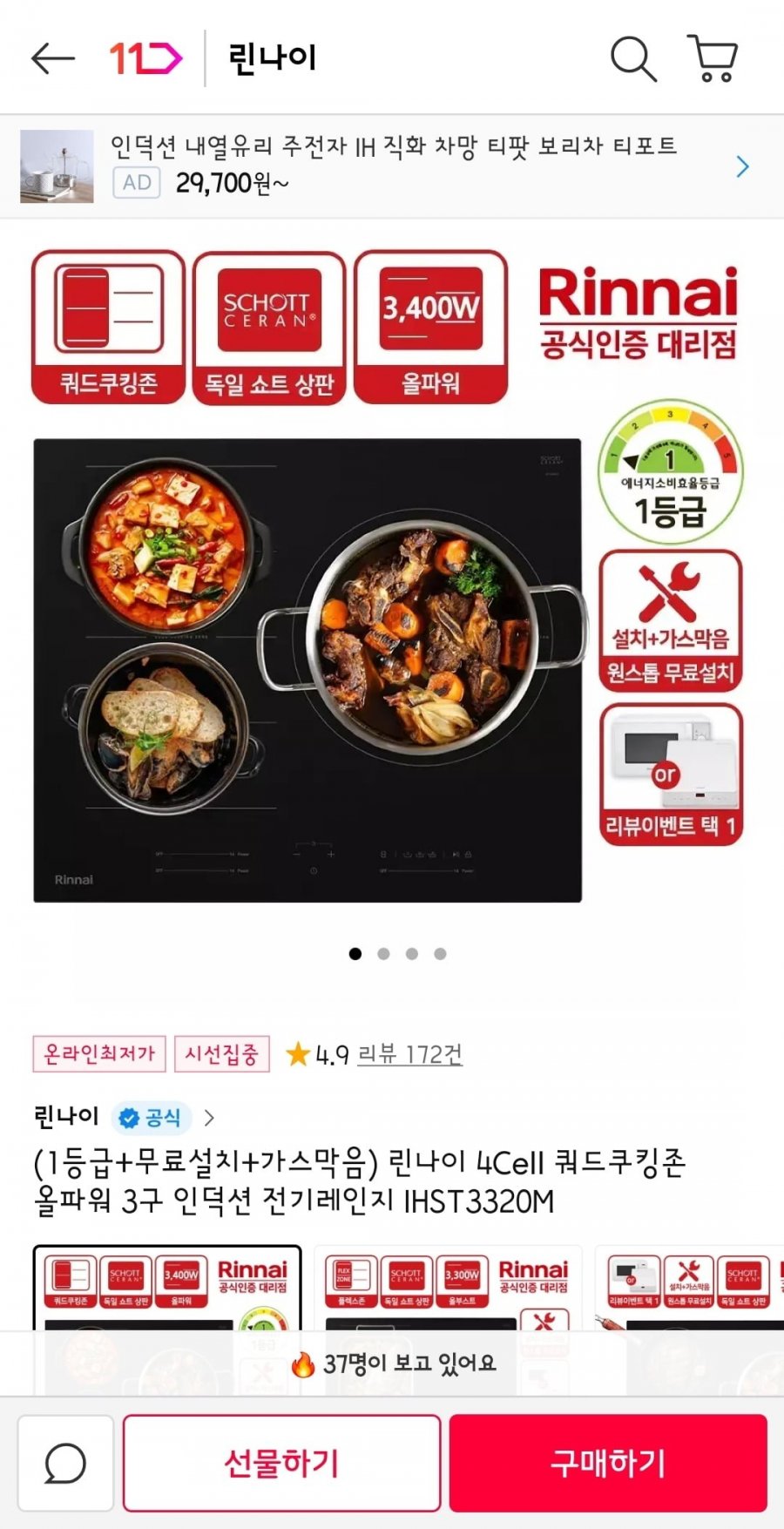Open the 리뷰 172건 reviews link
The width and height of the screenshot is (784, 1529).
pyautogui.click(x=409, y=1054)
